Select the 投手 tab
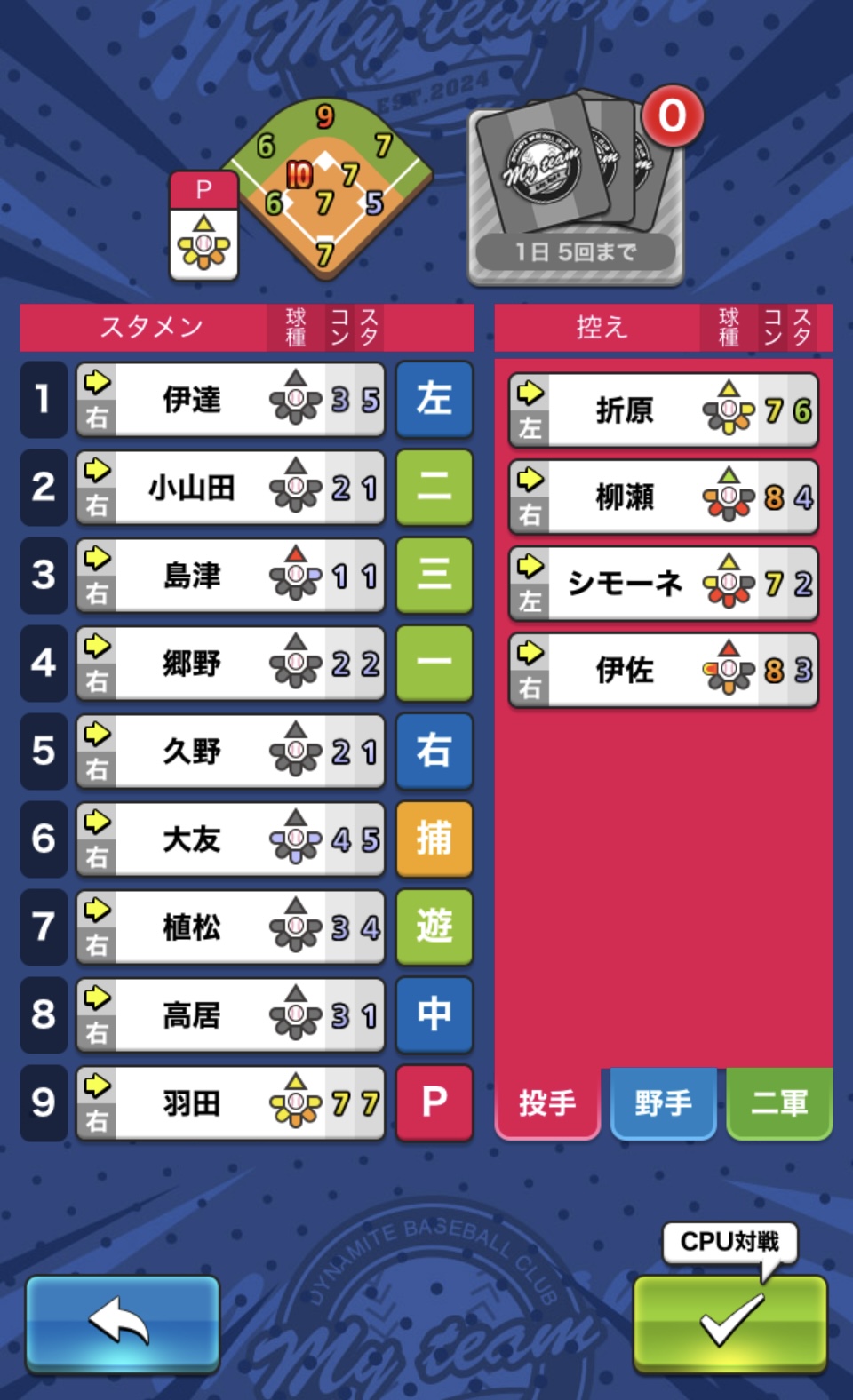 pyautogui.click(x=547, y=1103)
